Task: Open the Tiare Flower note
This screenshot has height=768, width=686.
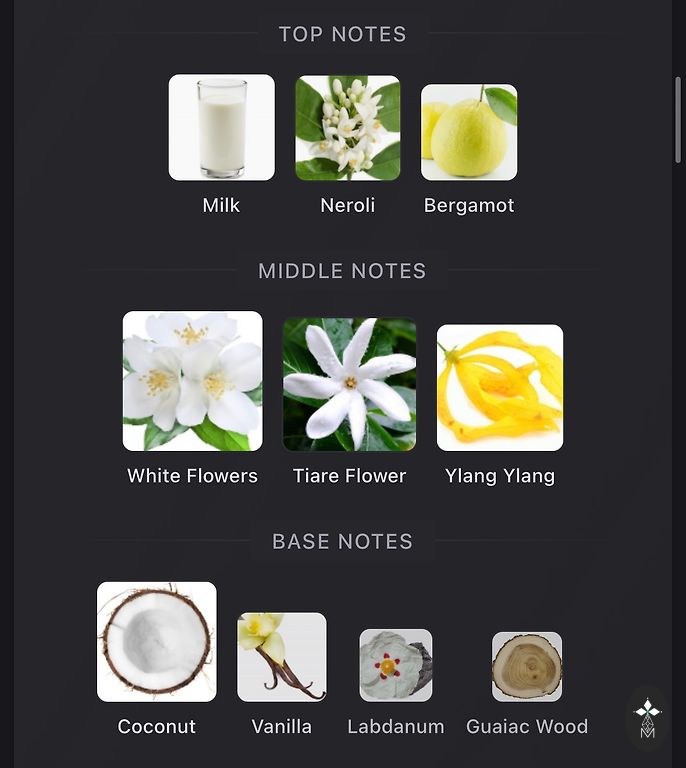Action: 349,385
